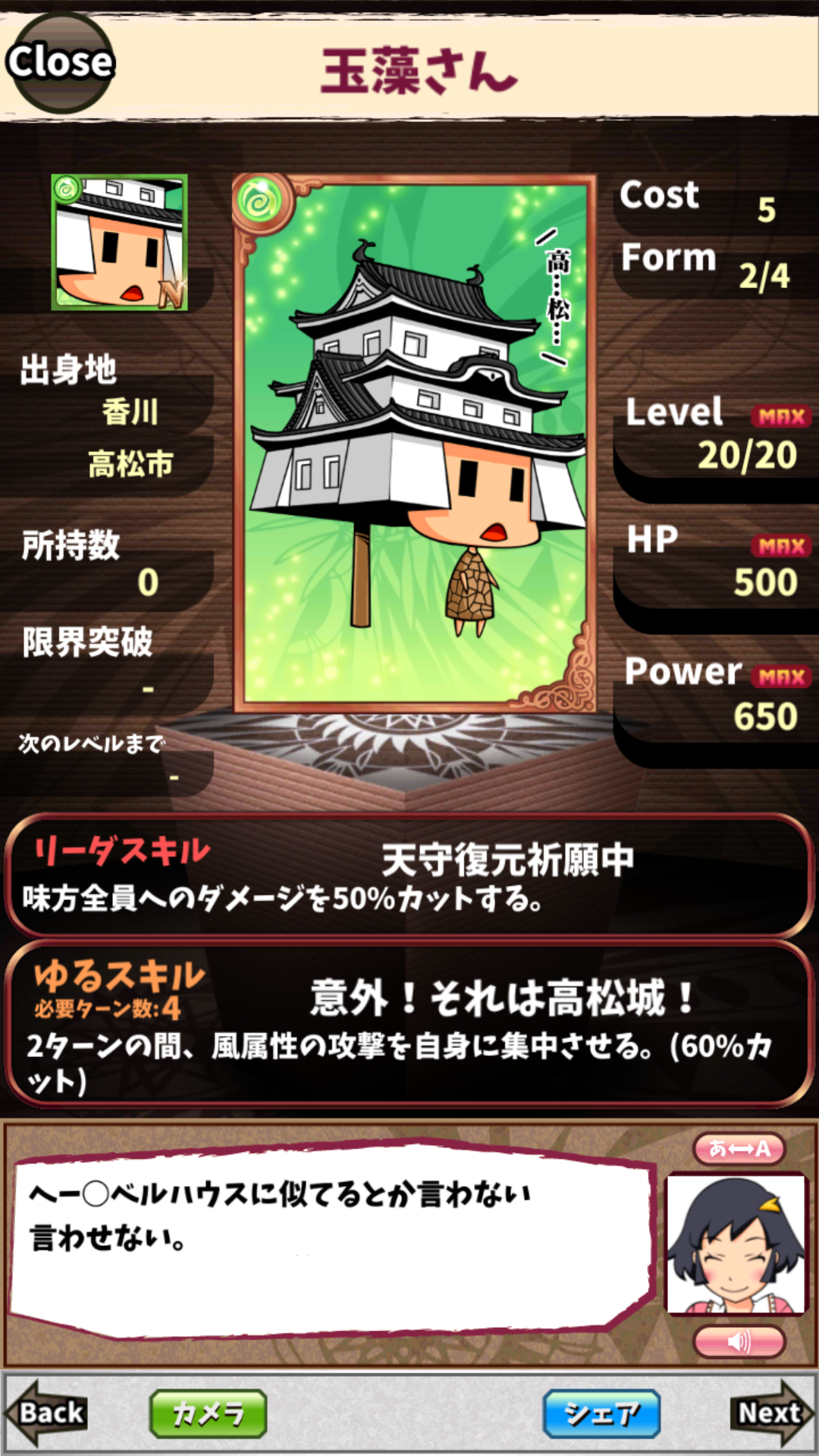
Task: Close the character detail screen
Action: pyautogui.click(x=61, y=62)
